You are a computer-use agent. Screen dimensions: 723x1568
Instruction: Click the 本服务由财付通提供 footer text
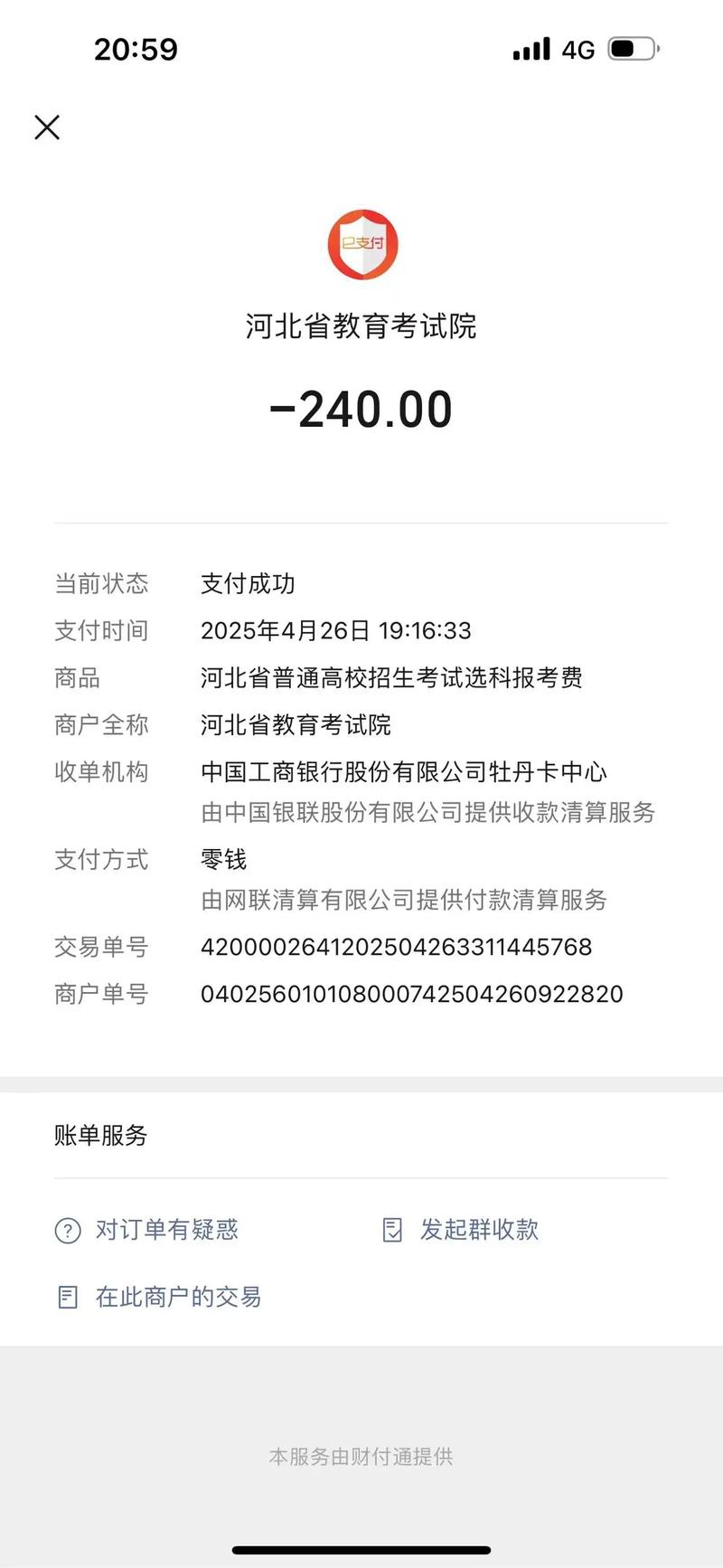(361, 1457)
